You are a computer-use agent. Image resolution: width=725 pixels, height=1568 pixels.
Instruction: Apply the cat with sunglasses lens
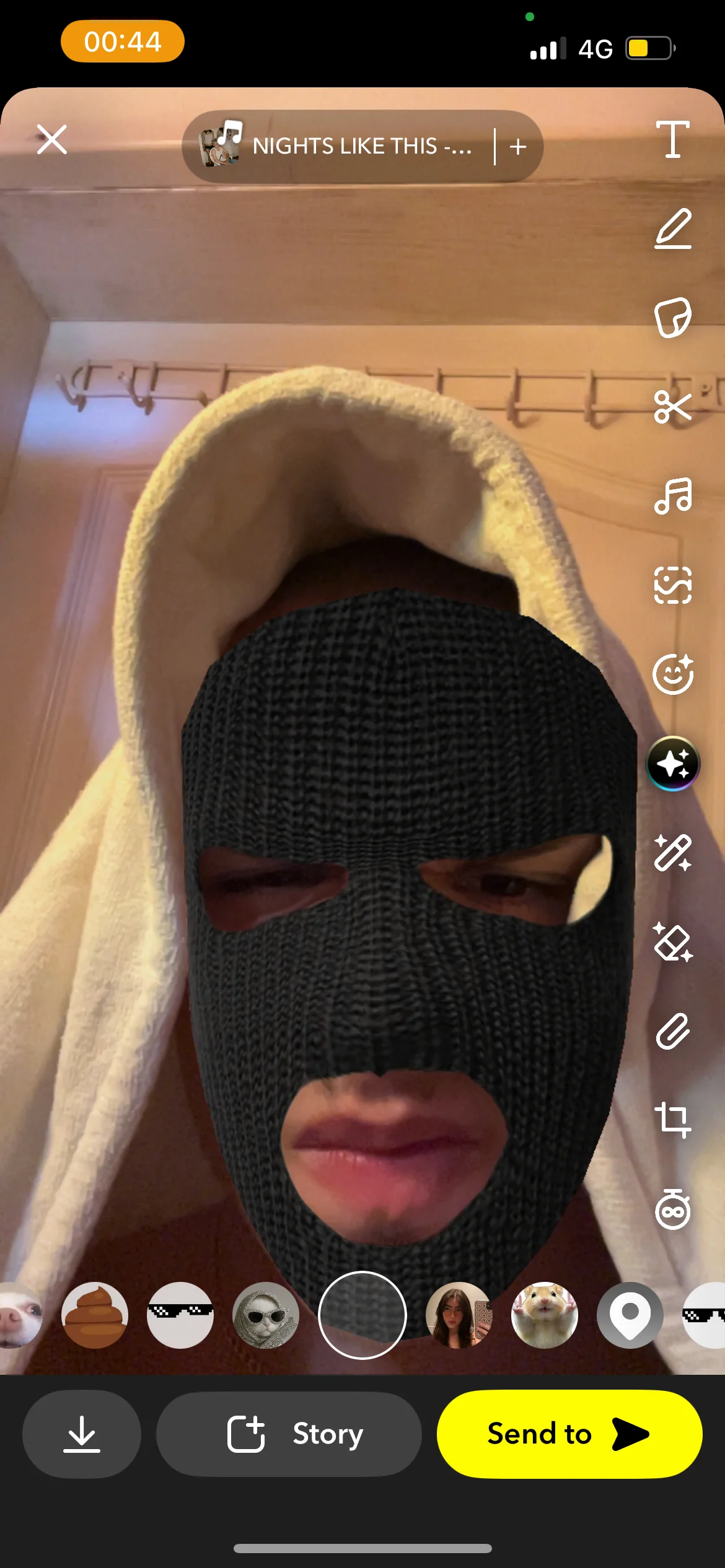click(x=266, y=1315)
